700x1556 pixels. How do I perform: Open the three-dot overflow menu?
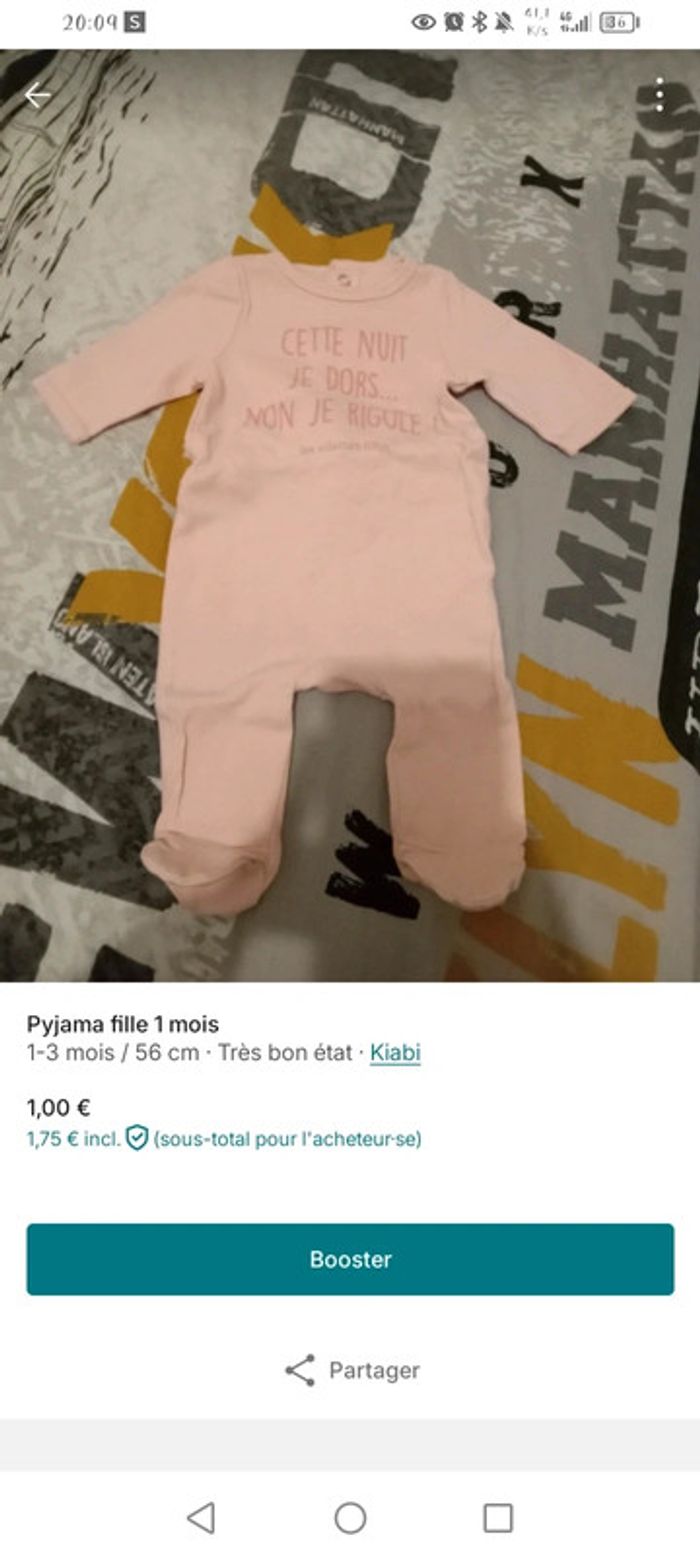click(659, 95)
